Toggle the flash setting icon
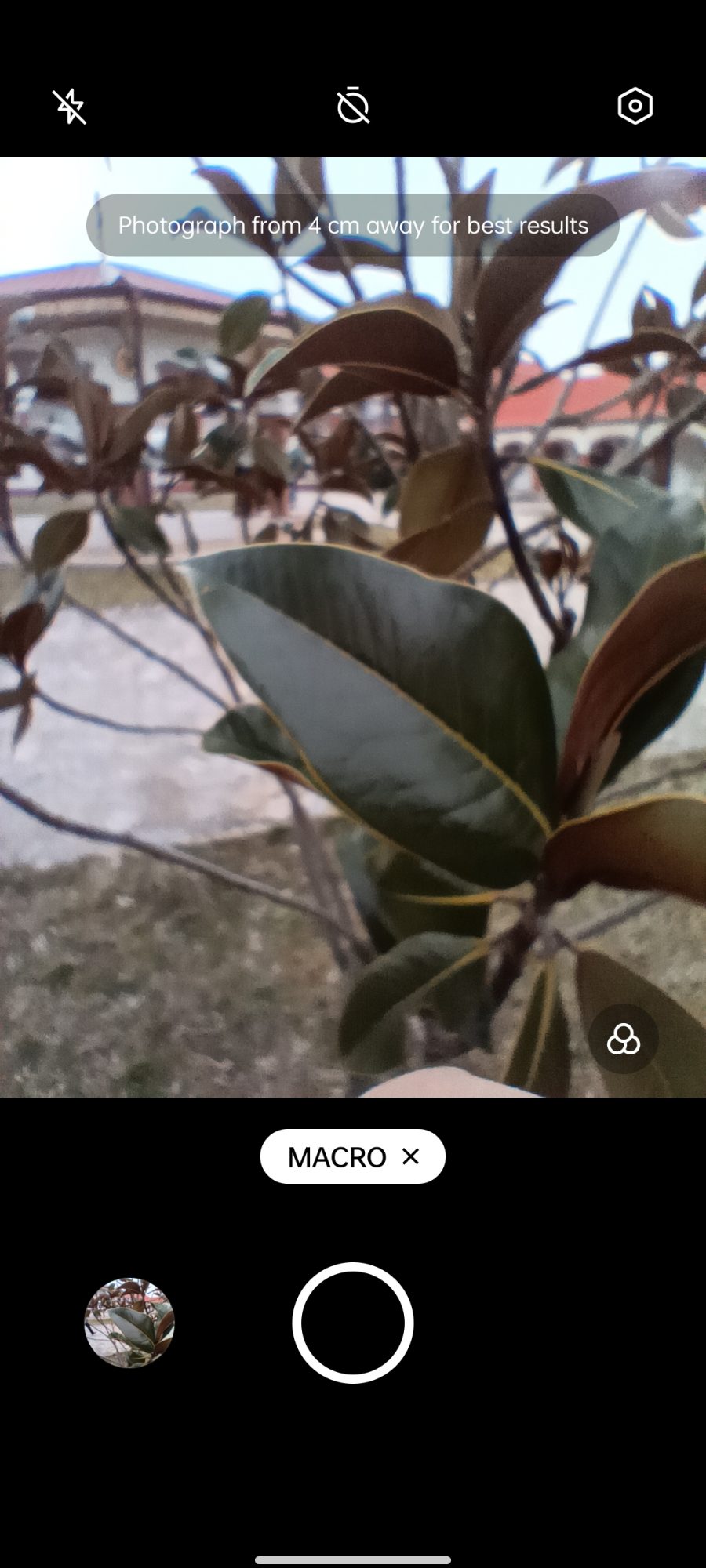Image resolution: width=706 pixels, height=1568 pixels. (70, 107)
